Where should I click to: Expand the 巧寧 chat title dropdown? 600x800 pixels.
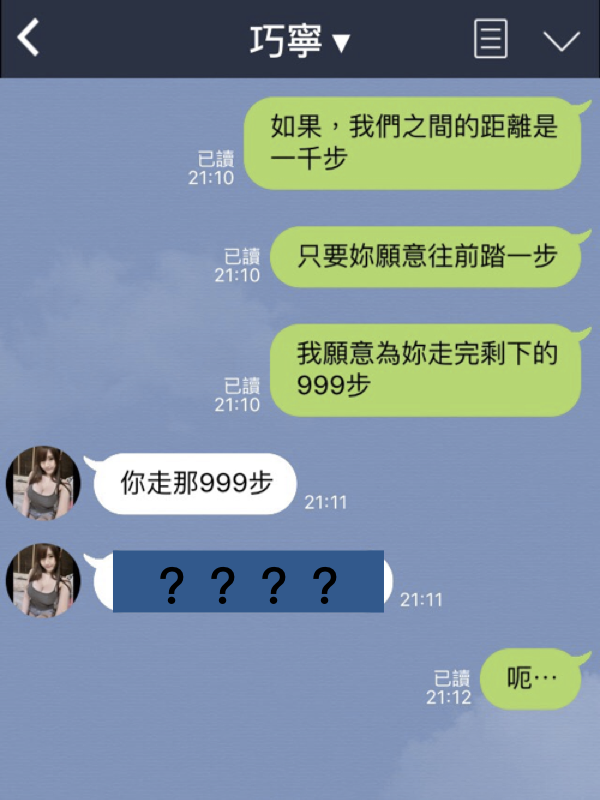click(300, 41)
